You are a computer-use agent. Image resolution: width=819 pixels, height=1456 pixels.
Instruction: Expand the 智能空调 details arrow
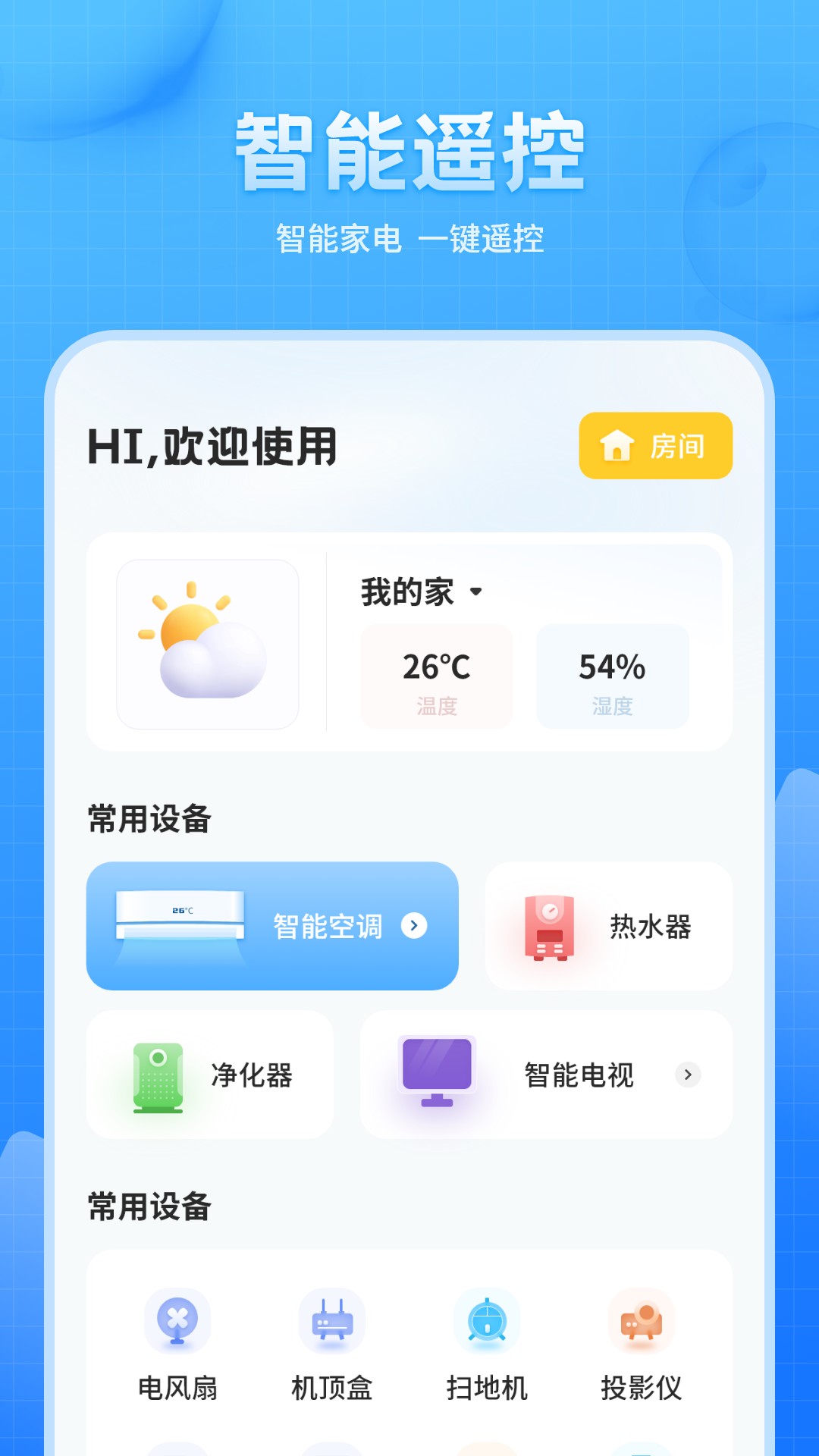click(414, 926)
